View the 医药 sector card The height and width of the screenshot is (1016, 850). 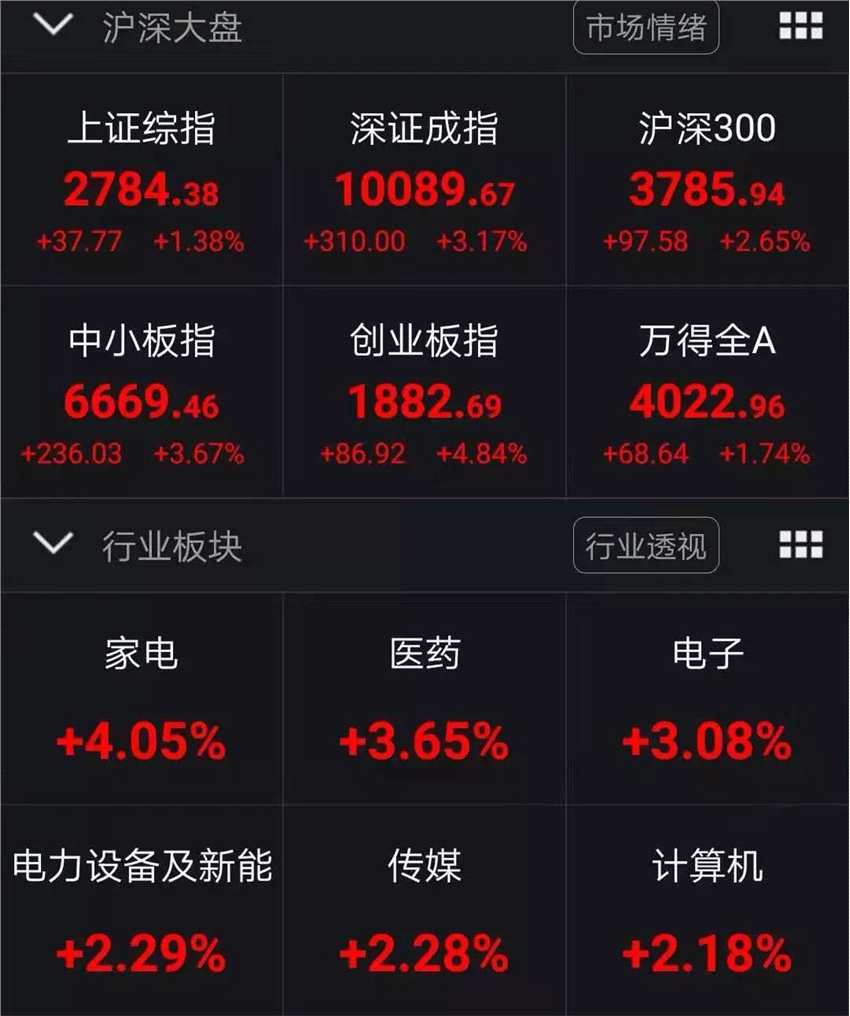coord(425,700)
